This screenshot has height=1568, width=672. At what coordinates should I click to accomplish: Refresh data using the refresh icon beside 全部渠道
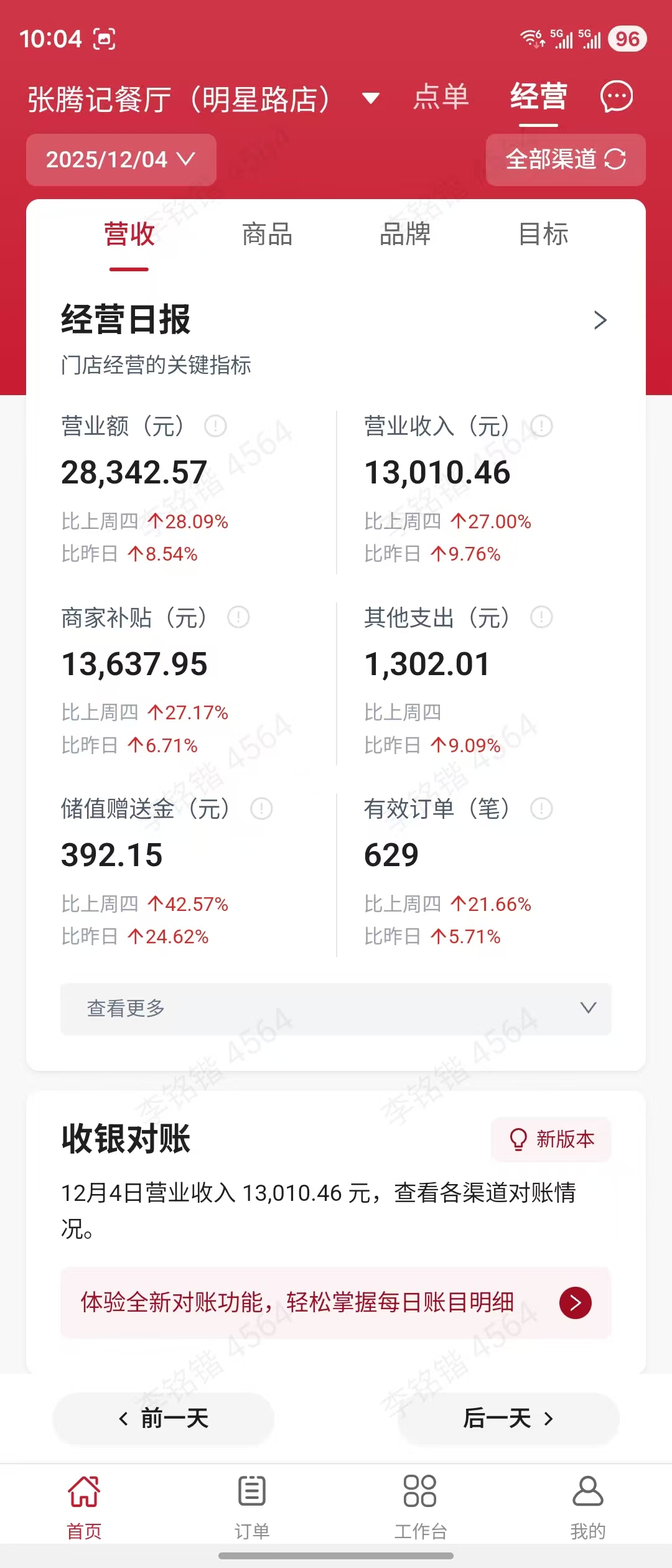point(615,161)
